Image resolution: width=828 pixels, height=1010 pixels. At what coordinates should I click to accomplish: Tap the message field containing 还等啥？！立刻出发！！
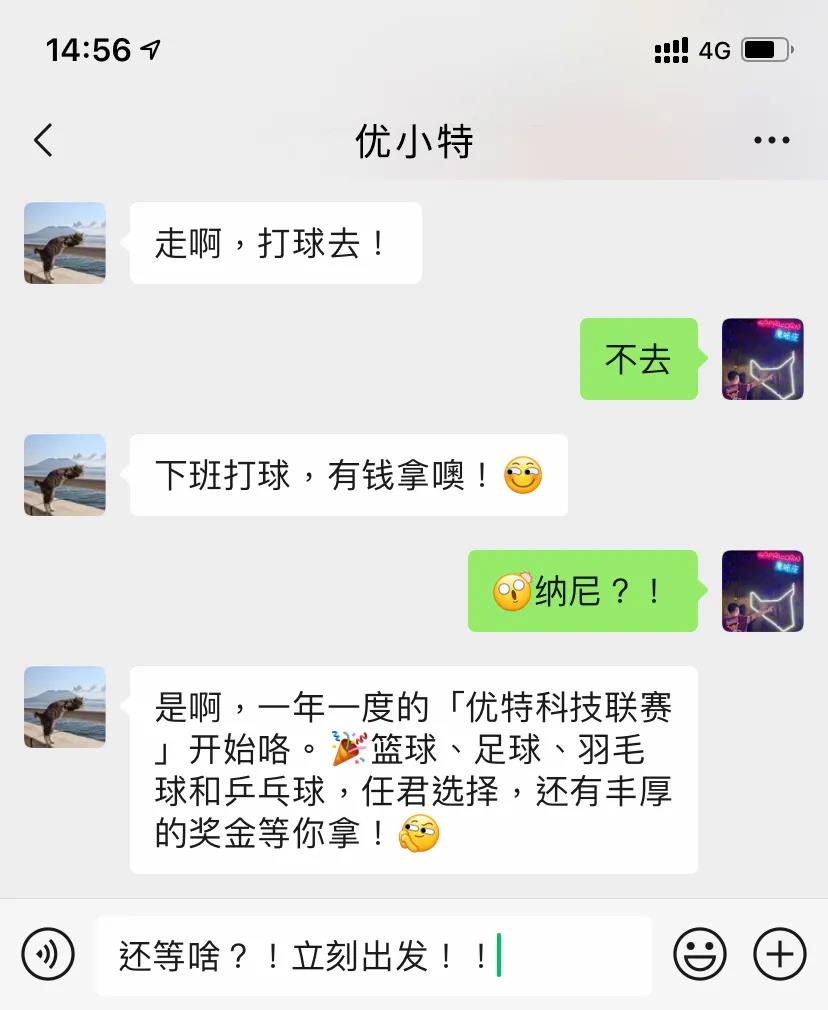tap(373, 956)
